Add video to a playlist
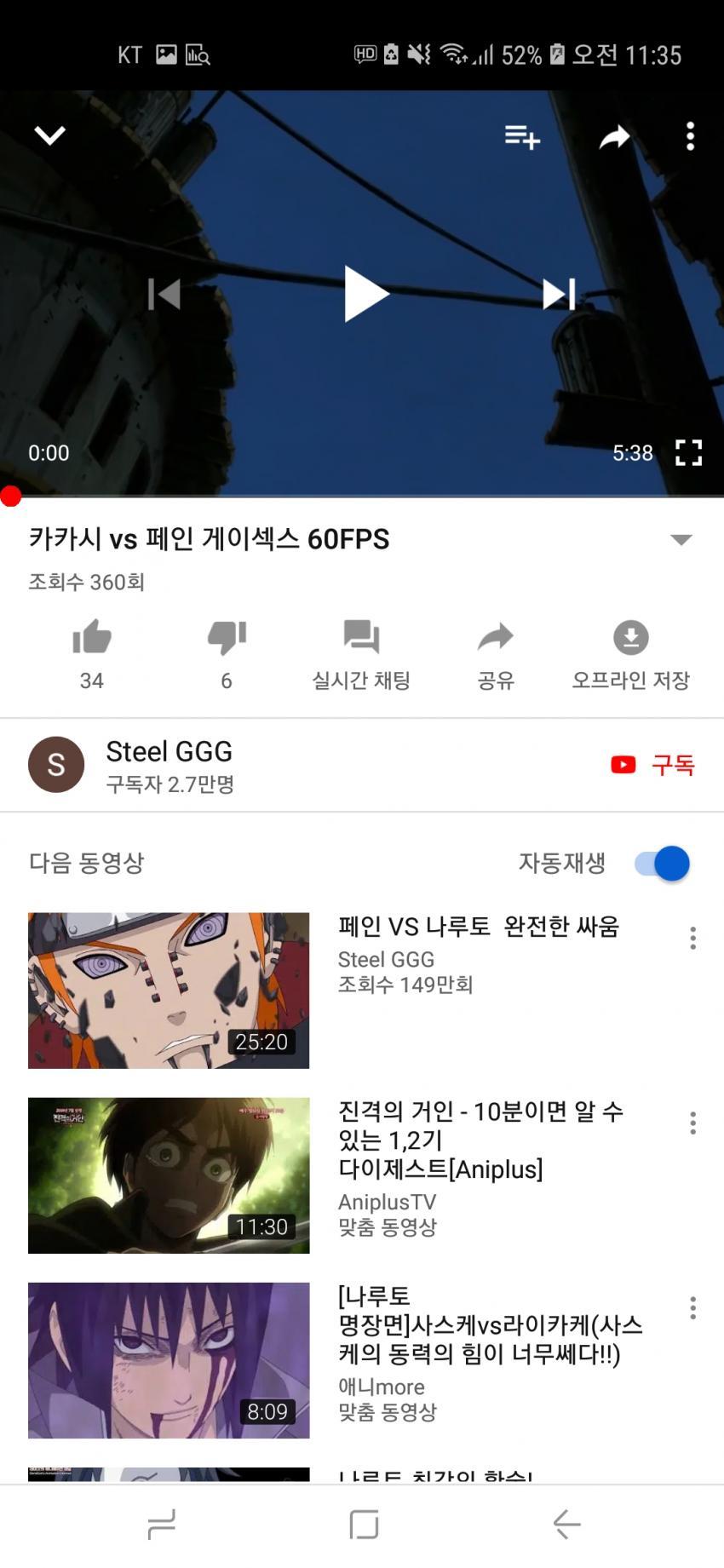724x1568 pixels. tap(521, 136)
